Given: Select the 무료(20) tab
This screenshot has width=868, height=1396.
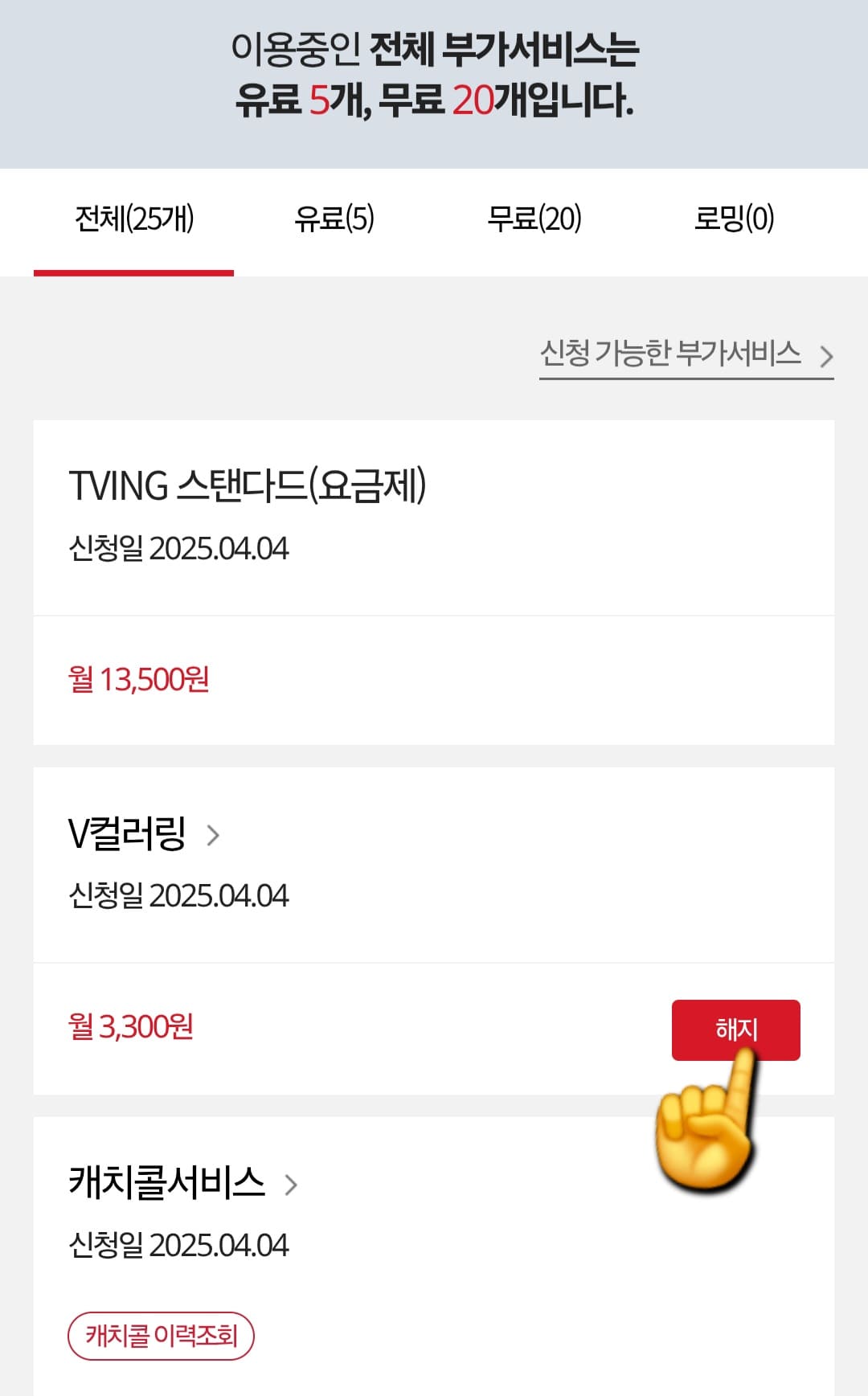Looking at the screenshot, I should [x=534, y=219].
